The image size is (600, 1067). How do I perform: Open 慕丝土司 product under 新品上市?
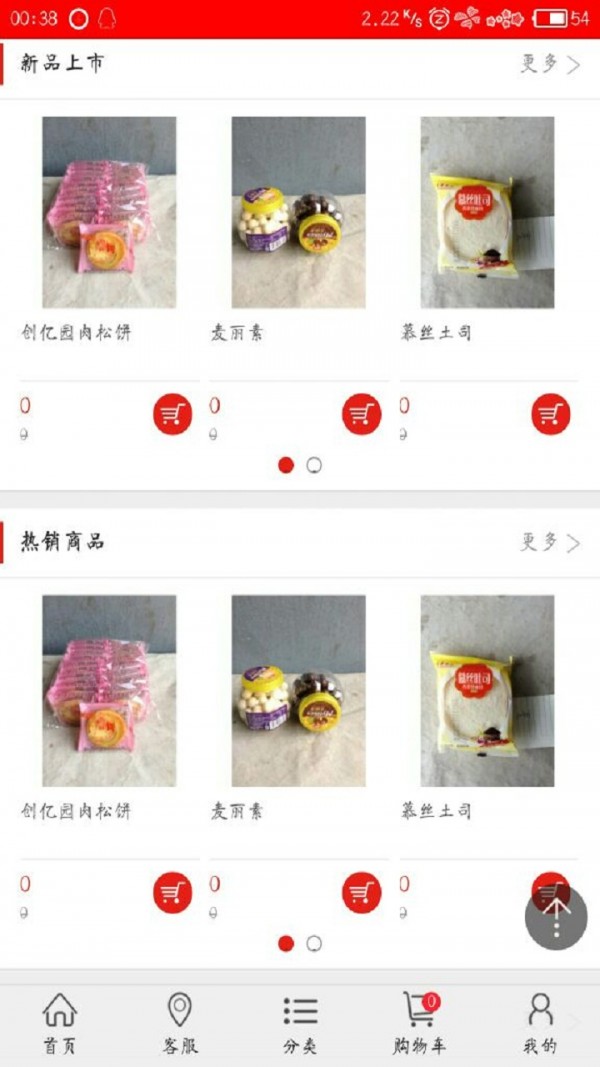click(487, 212)
